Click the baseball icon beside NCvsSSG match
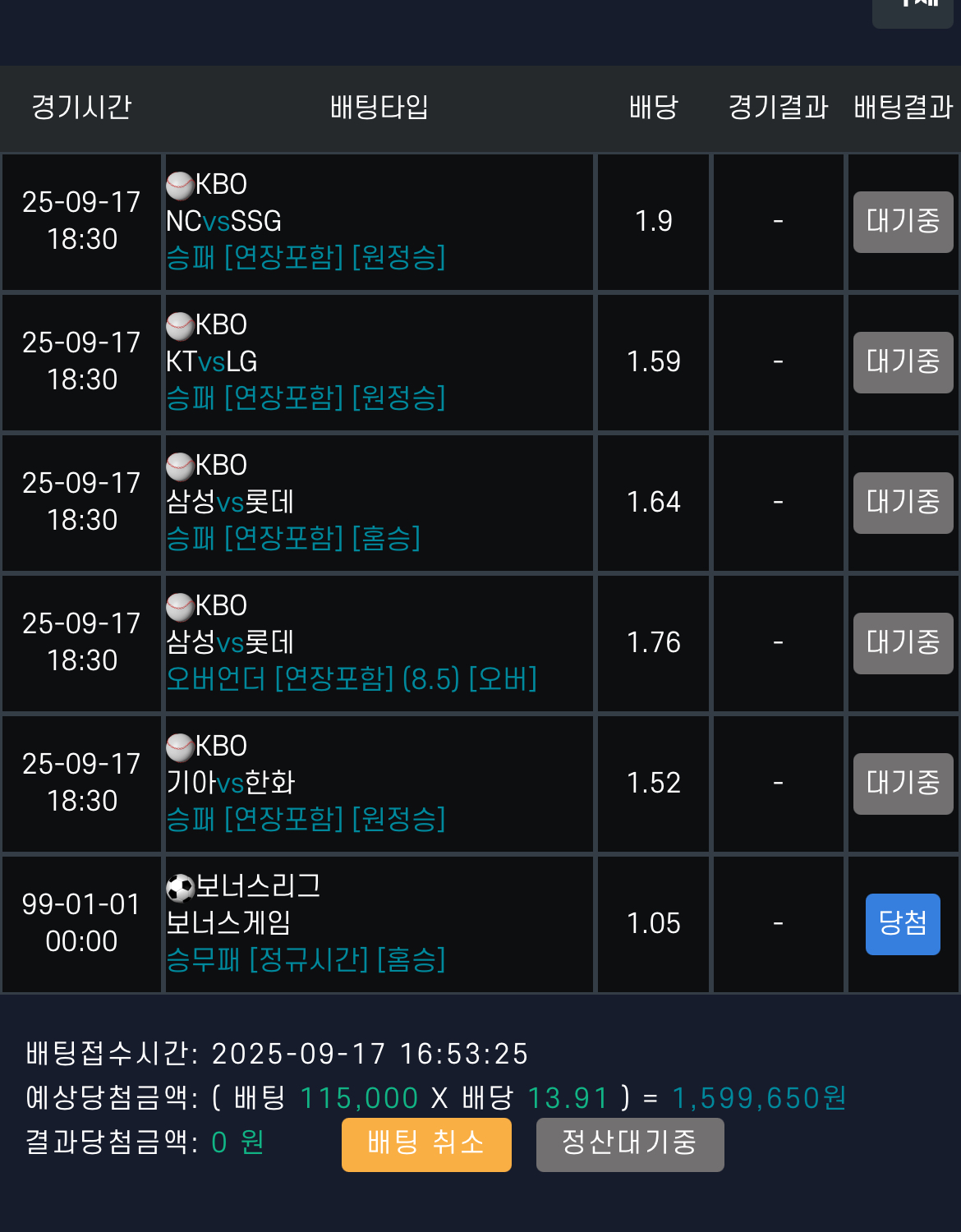 [182, 184]
